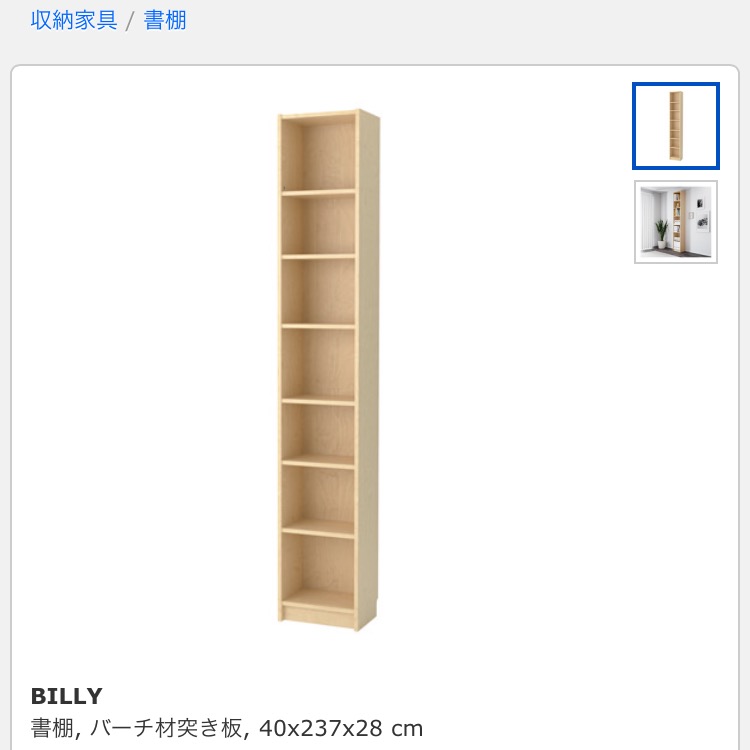View the room-setting bookcase thumbnail
The image size is (750, 750).
(675, 222)
